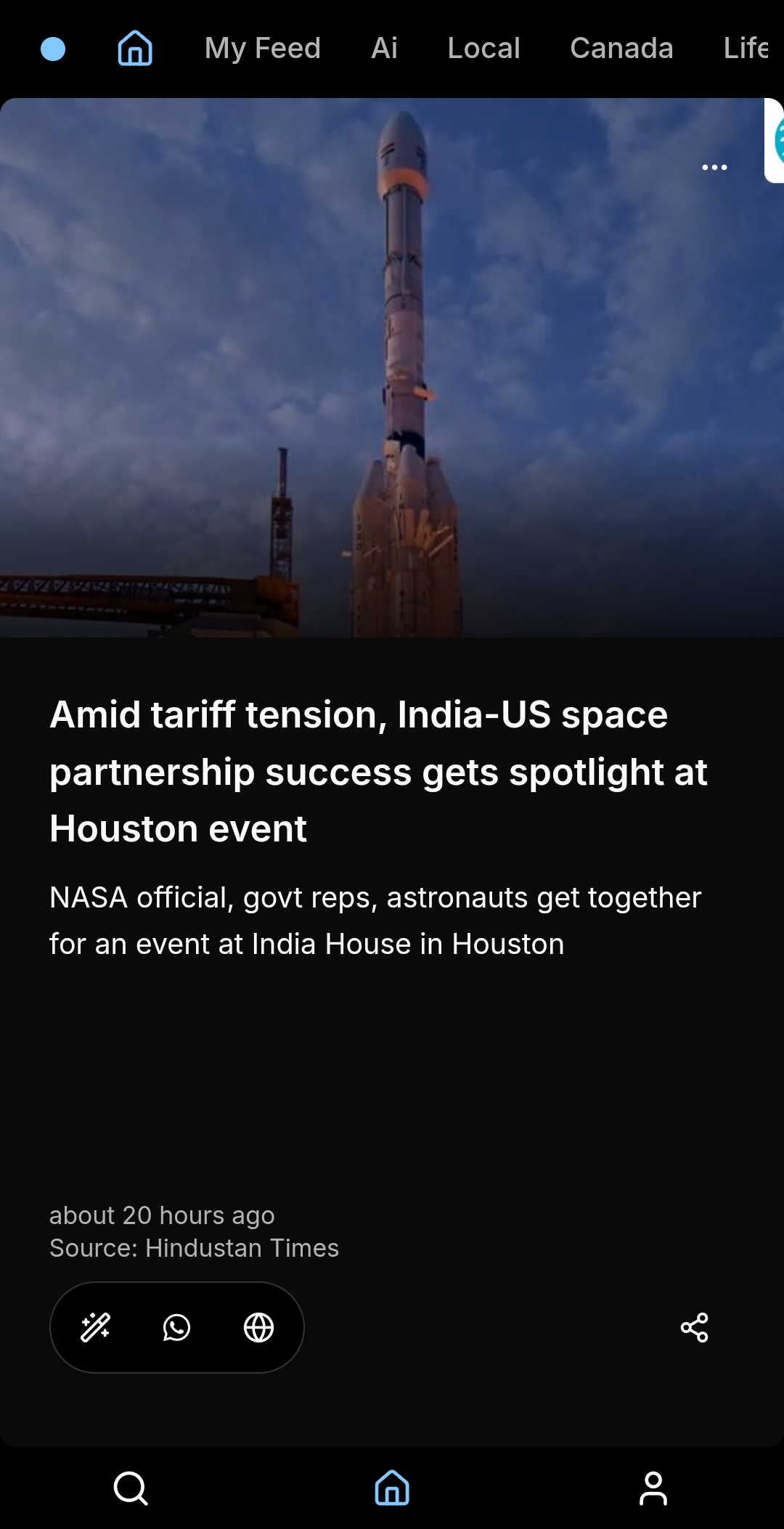The height and width of the screenshot is (1529, 784).
Task: Open the AI summary magic wand icon
Action: click(x=97, y=1328)
